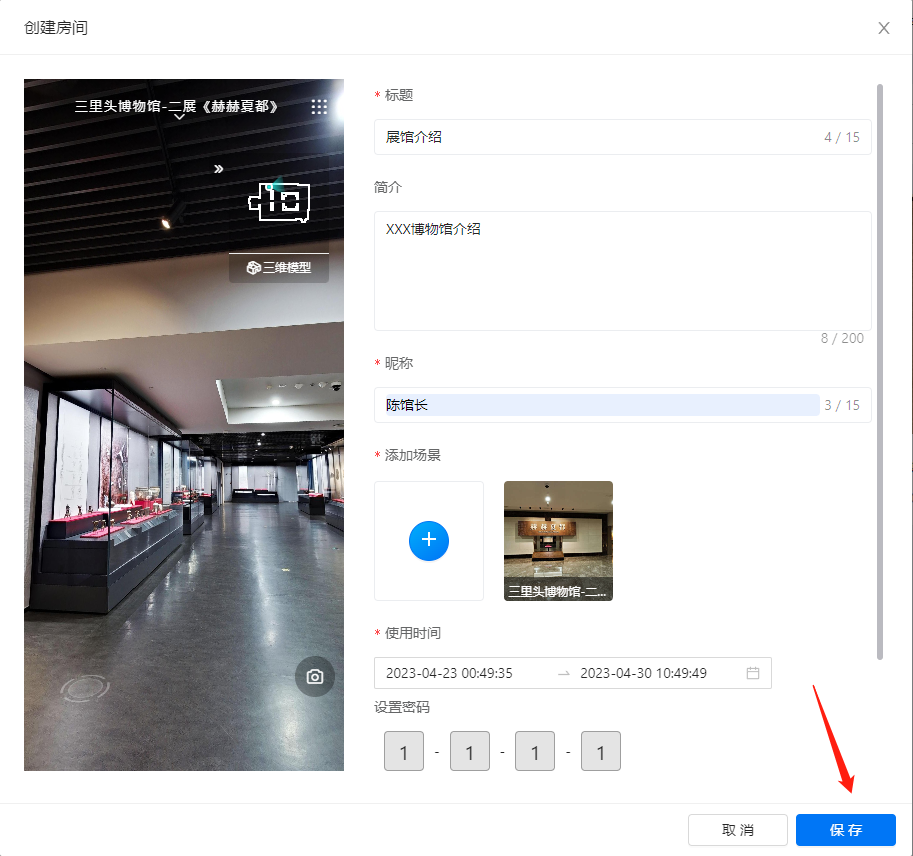This screenshot has height=856, width=913.
Task: Open the grid menu icon in preview
Action: pyautogui.click(x=319, y=107)
